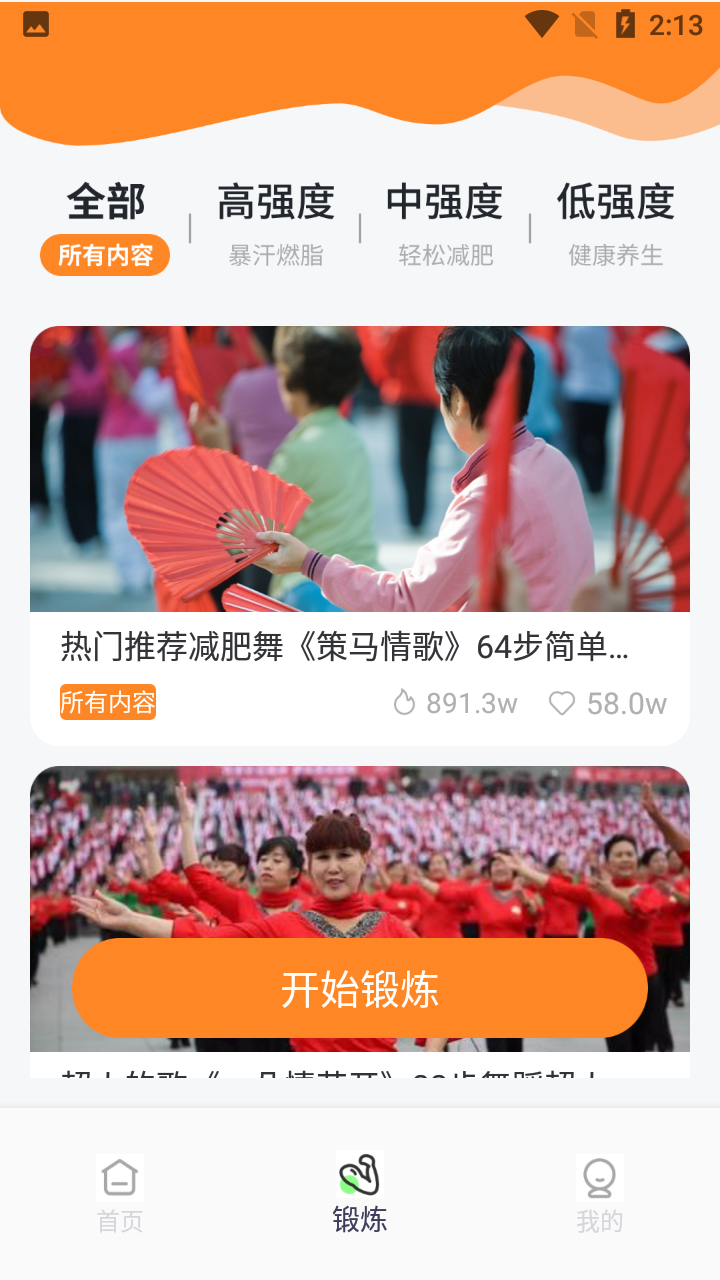Toggle the 所有内容 orange label under 全部
The image size is (720, 1280).
pyautogui.click(x=105, y=255)
